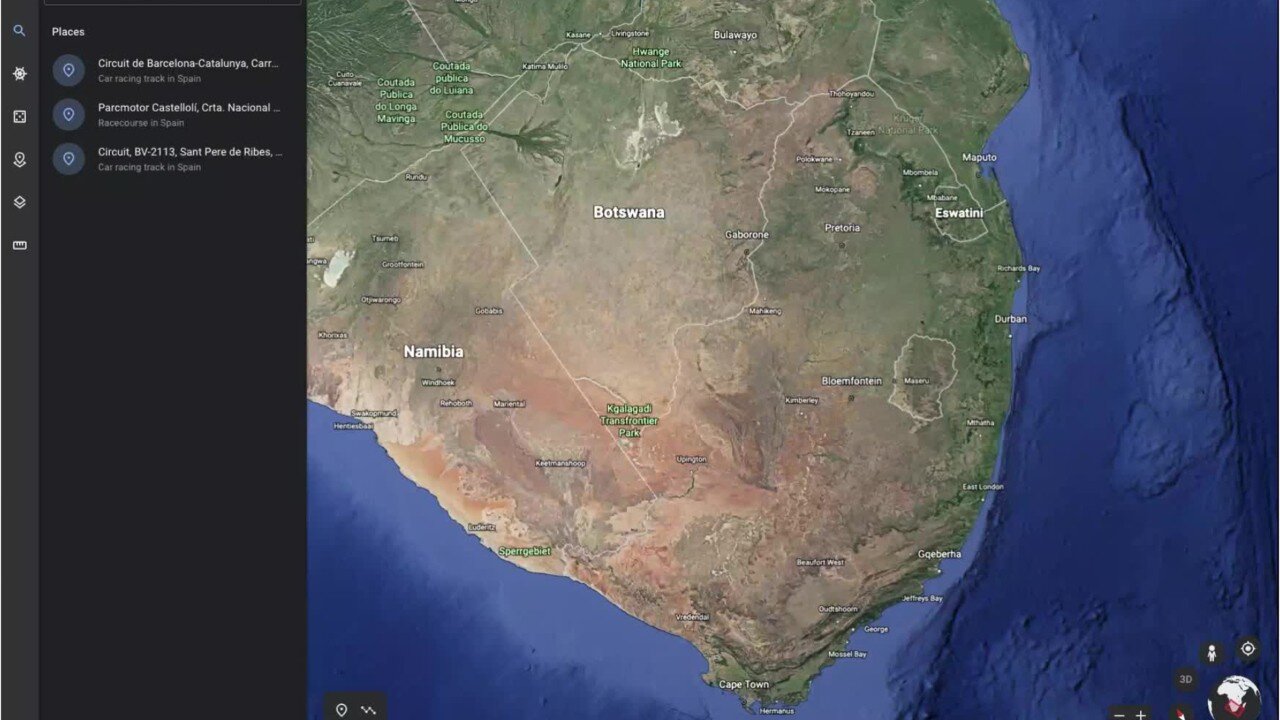Zoom in with the plus button
This screenshot has width=1280, height=720.
pyautogui.click(x=1140, y=714)
